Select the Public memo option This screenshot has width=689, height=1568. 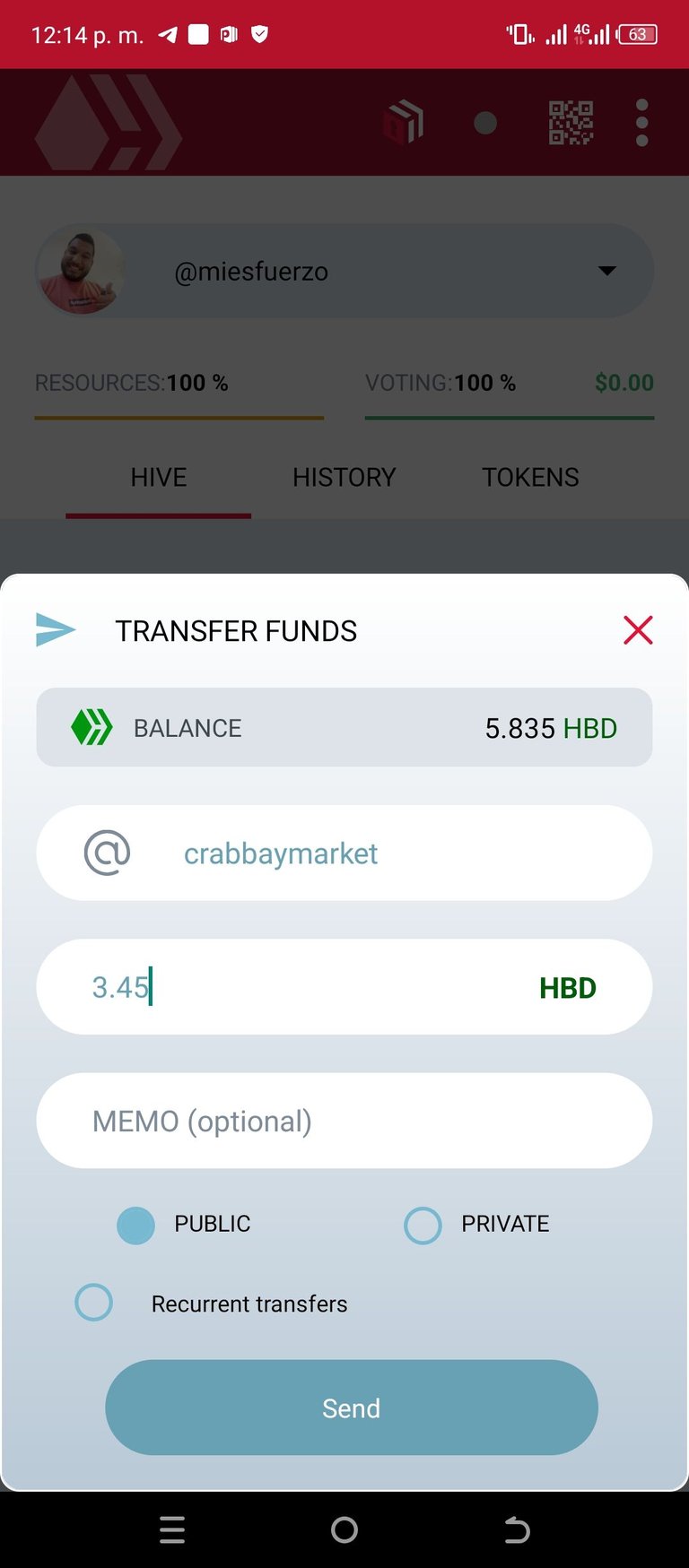[136, 1226]
